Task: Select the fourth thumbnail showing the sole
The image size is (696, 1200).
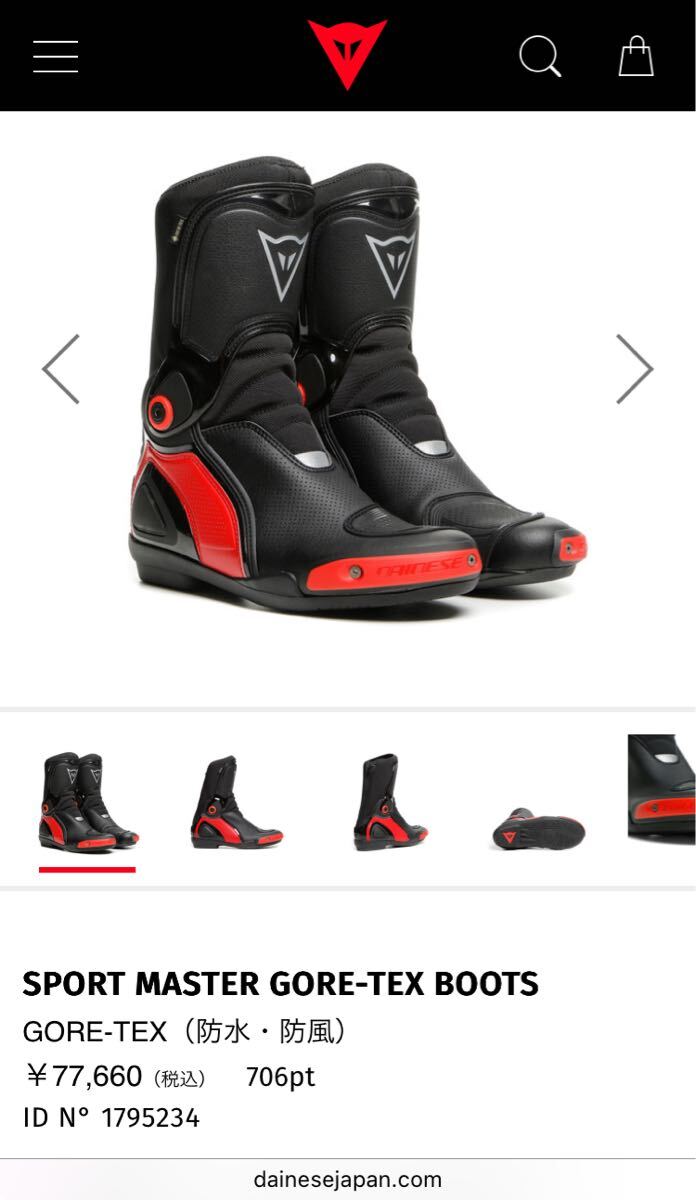Action: (x=538, y=829)
